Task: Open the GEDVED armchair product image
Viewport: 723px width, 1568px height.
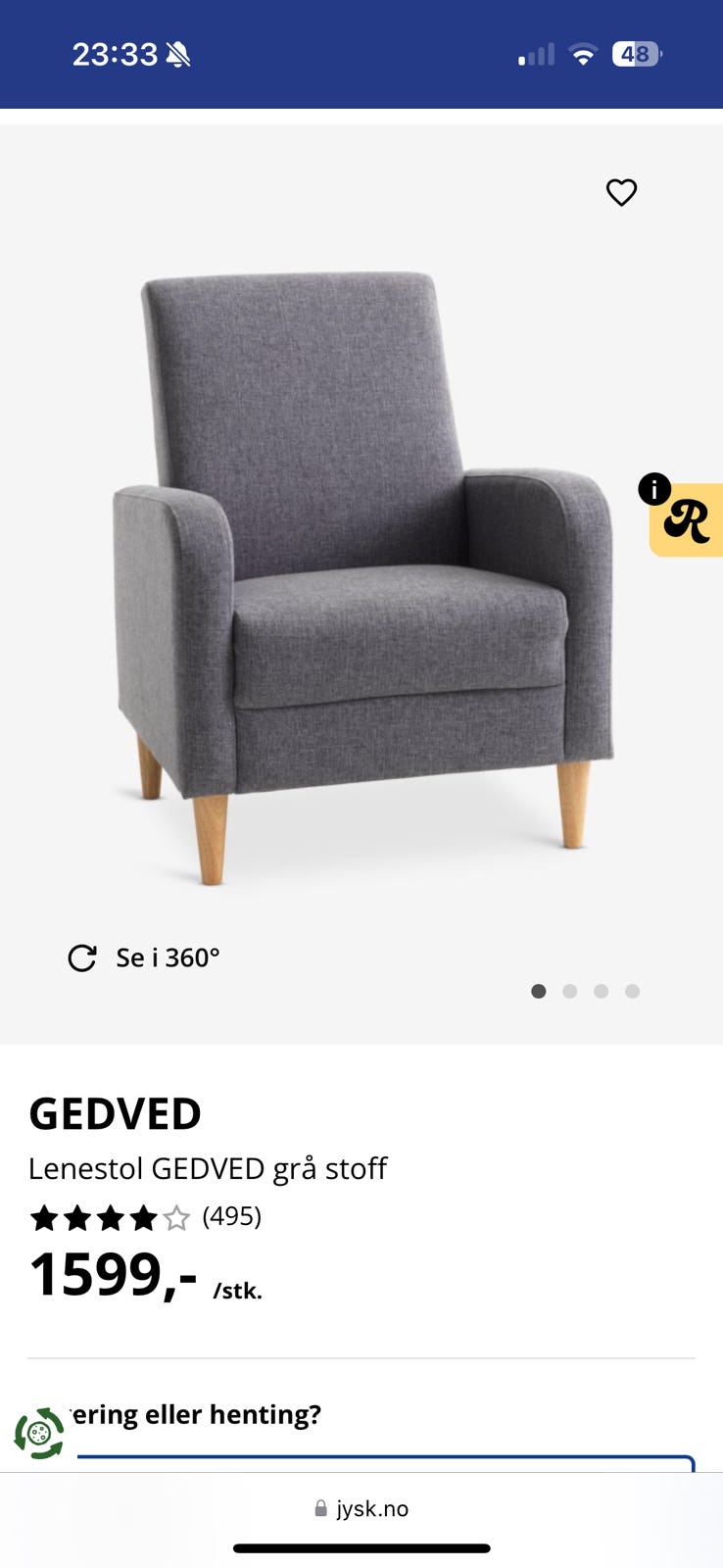Action: (x=362, y=578)
